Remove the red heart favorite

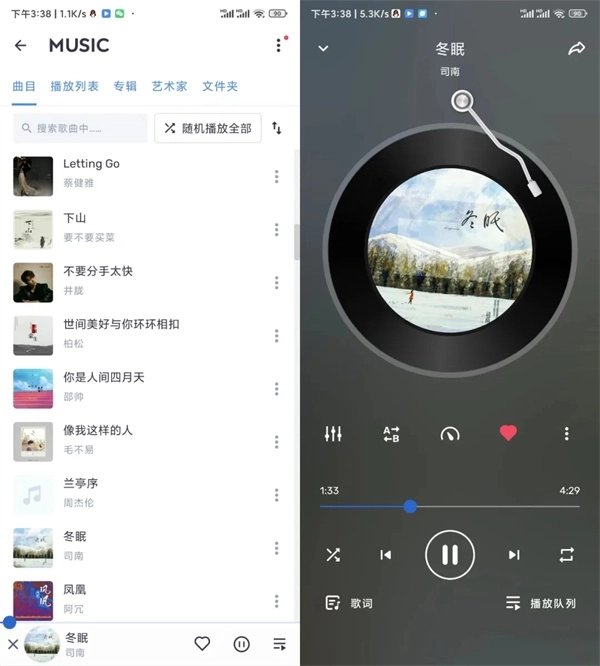[508, 433]
